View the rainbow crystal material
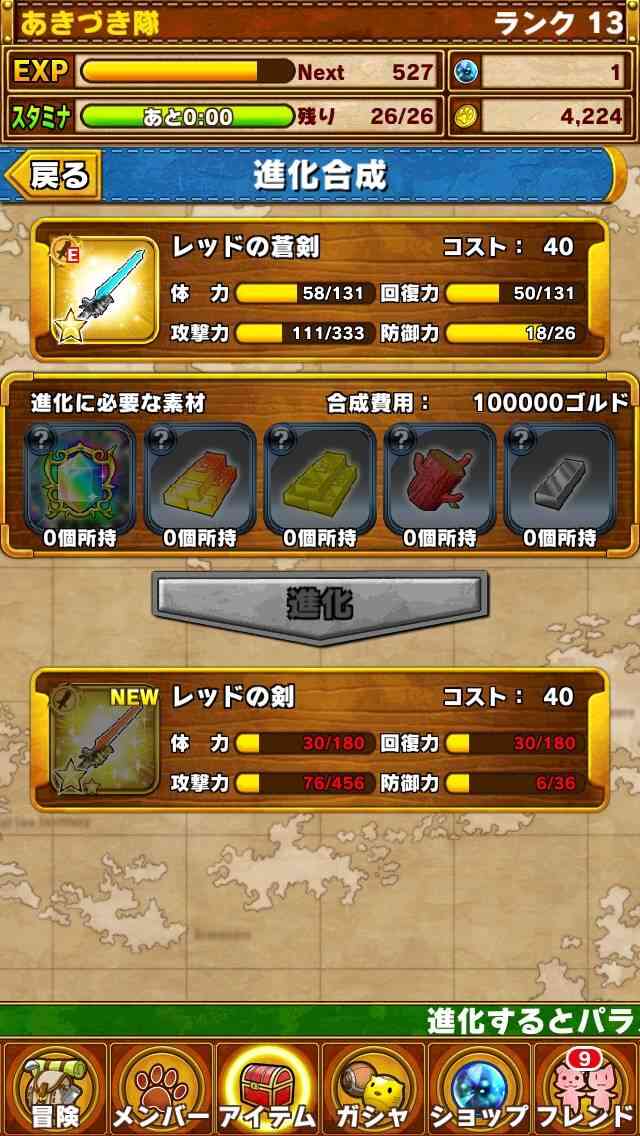Screen dimensions: 640x1136 coord(79,479)
